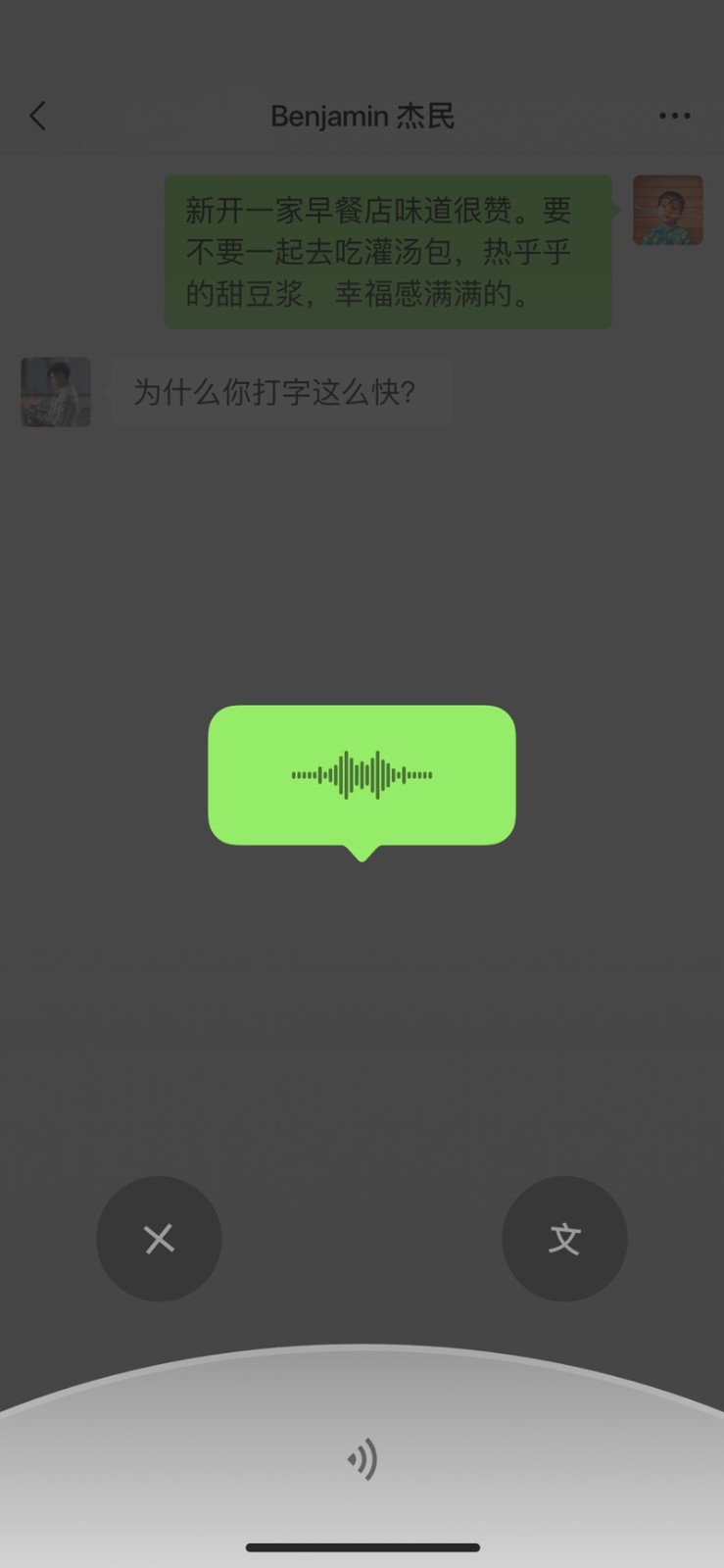Cancel the voice recording with the X button
Screen dimensions: 724x1568
pyautogui.click(x=159, y=1239)
